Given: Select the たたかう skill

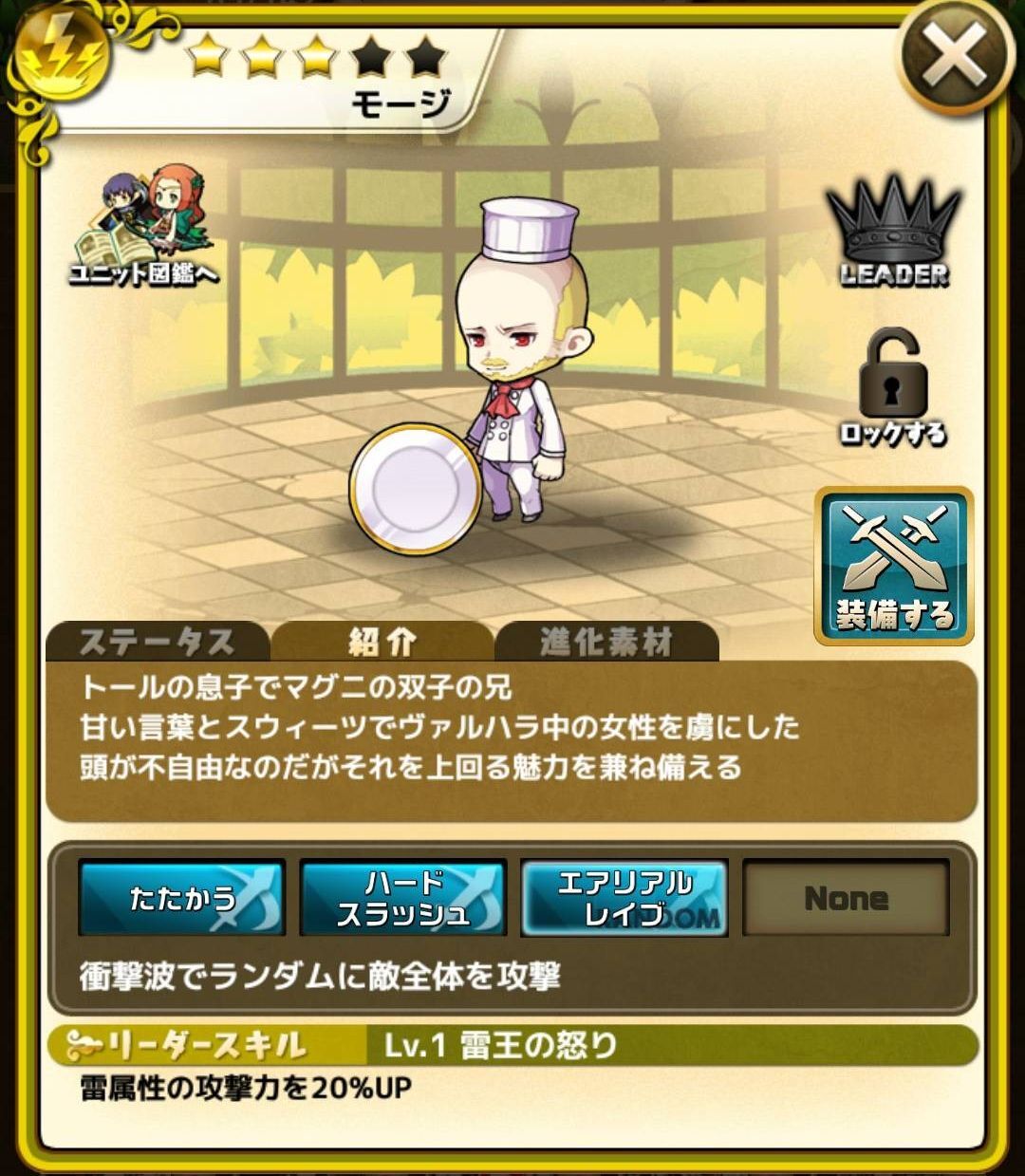Looking at the screenshot, I should (x=182, y=898).
